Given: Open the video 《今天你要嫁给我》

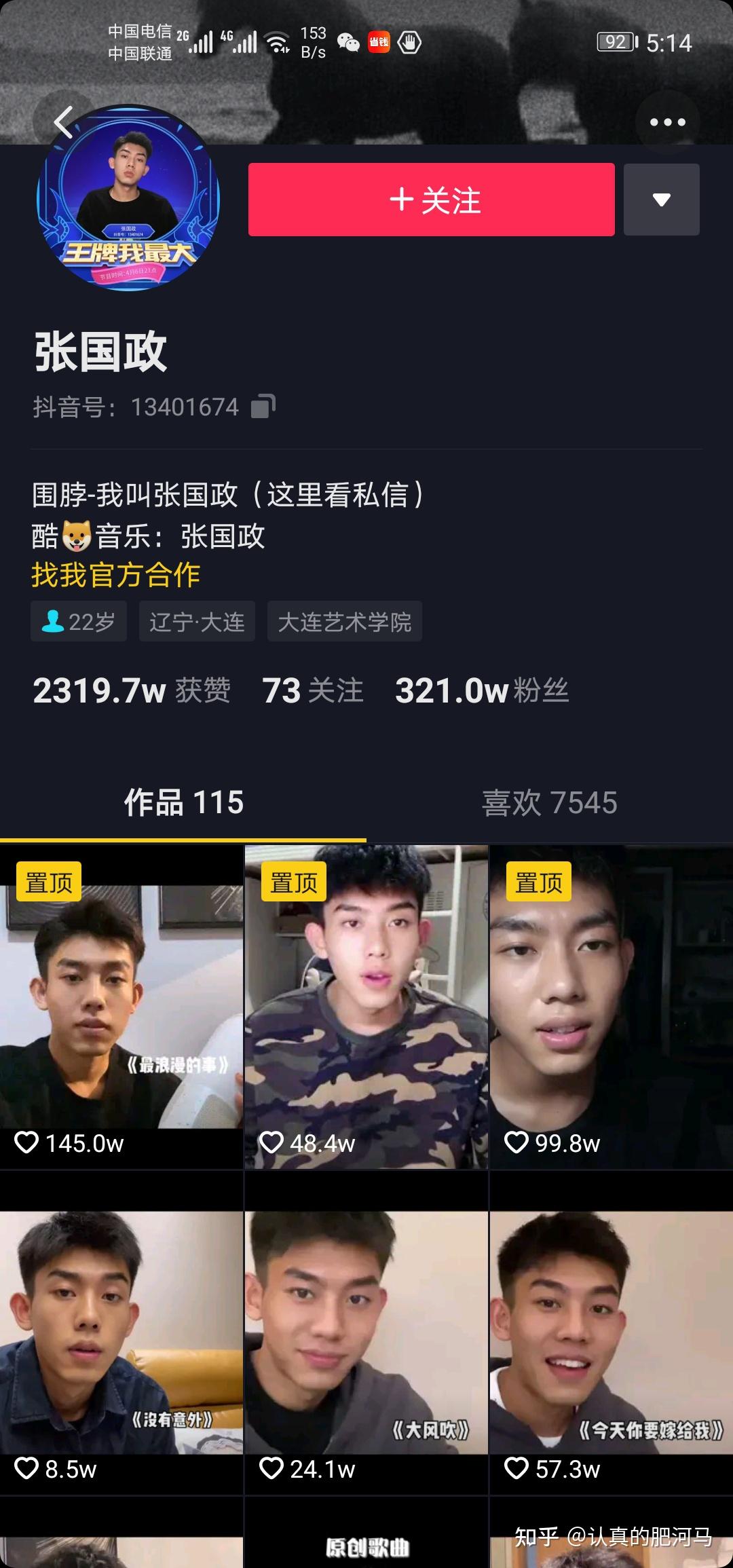Looking at the screenshot, I should pyautogui.click(x=611, y=1333).
